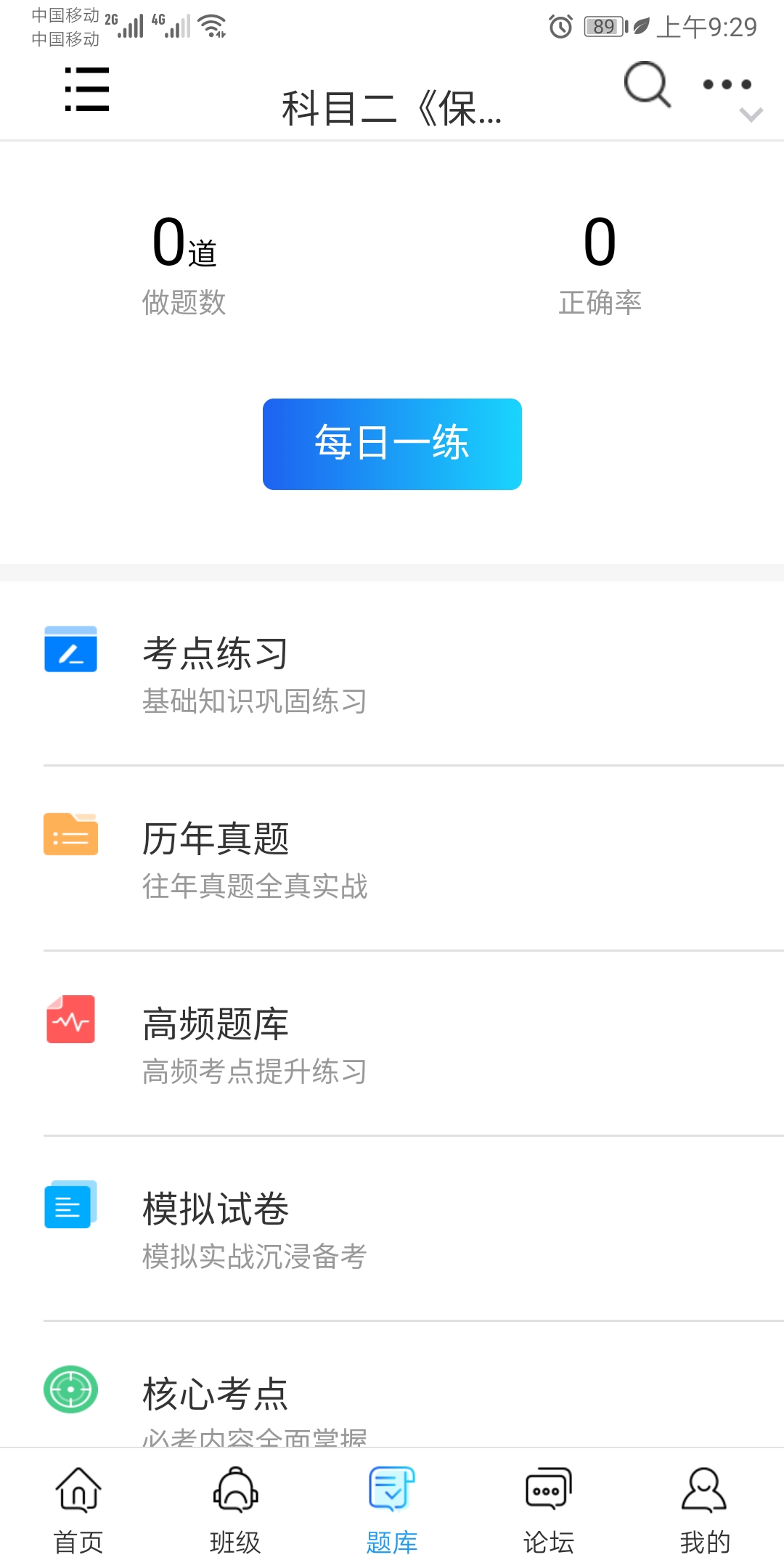Open the 我的 profile tab
Viewport: 784px width, 1568px height.
[x=705, y=1510]
